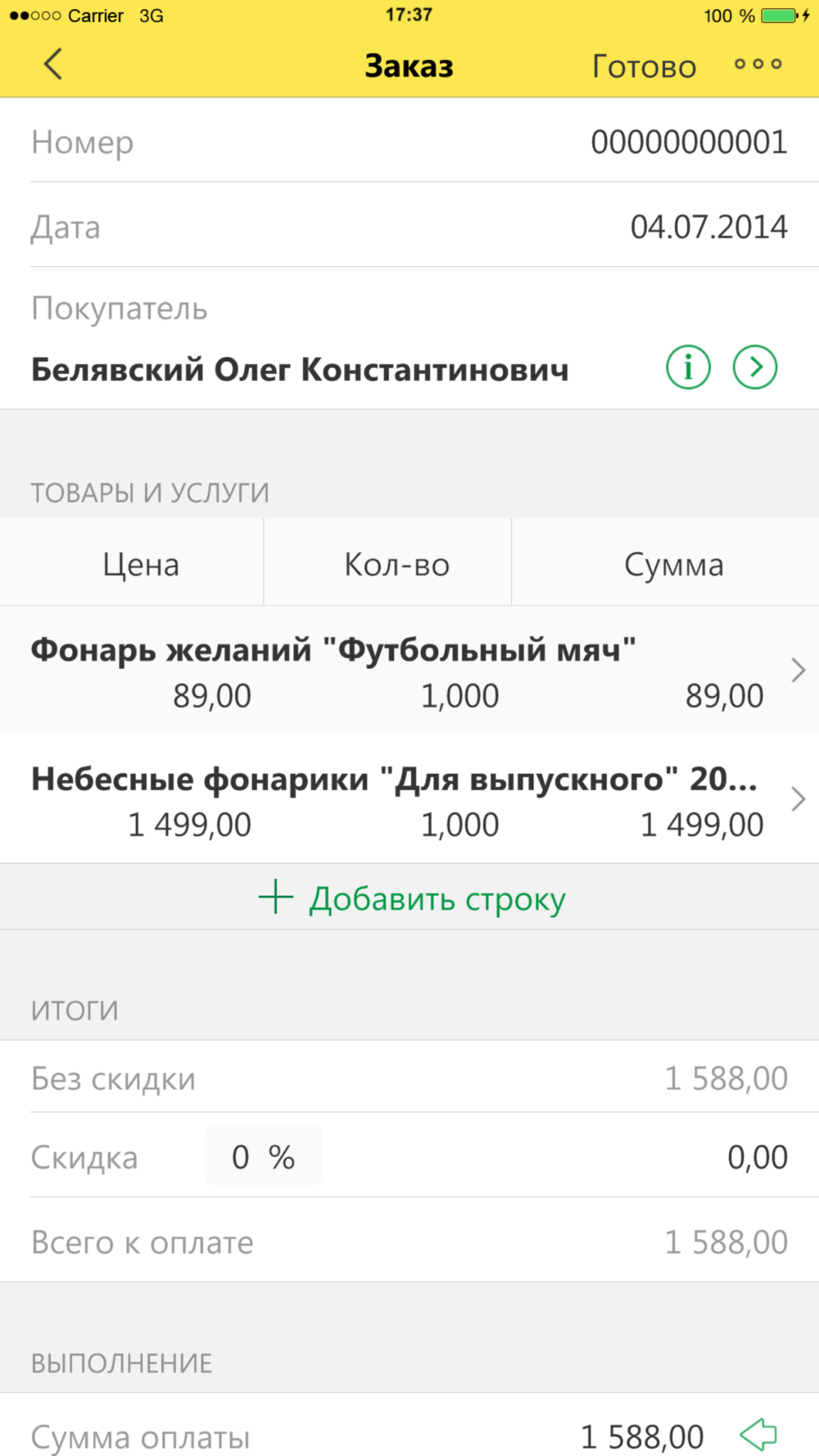The image size is (819, 1456).
Task: Go back from the Заказ screen
Action: (53, 64)
